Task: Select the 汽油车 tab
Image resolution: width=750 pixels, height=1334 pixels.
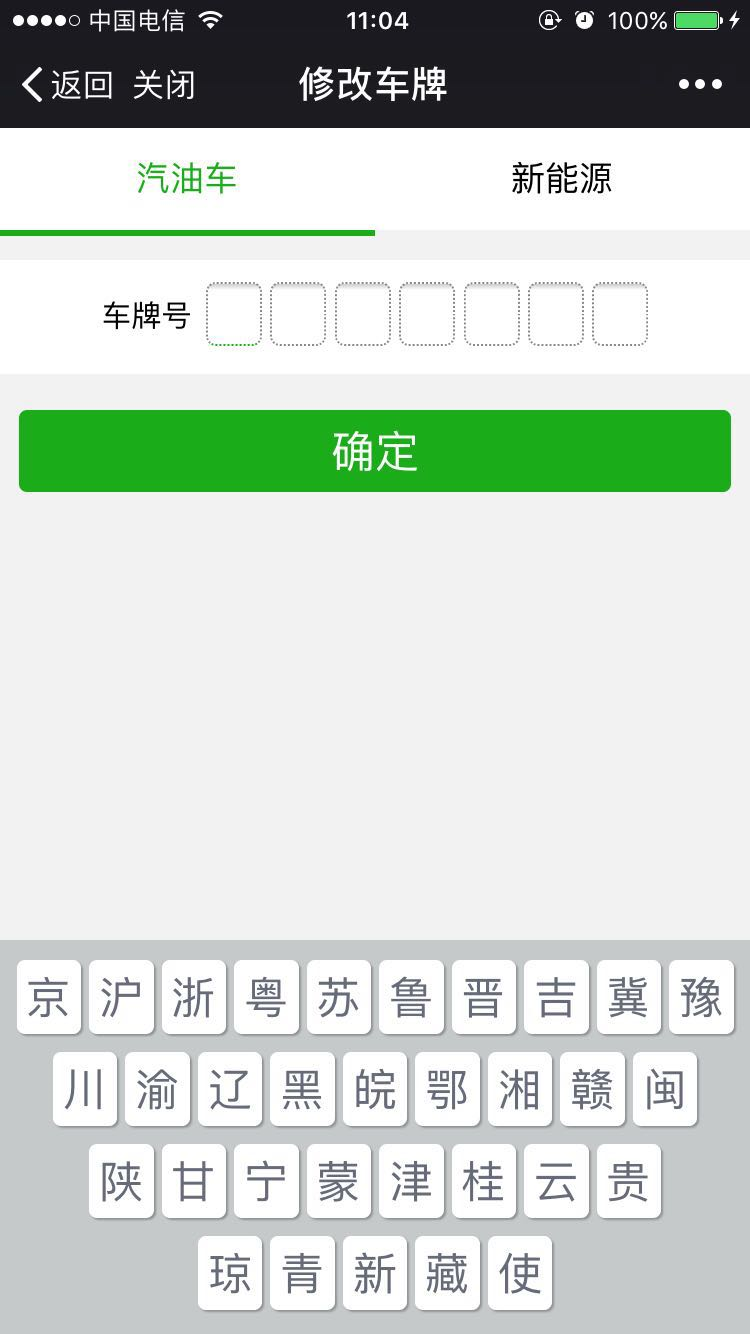Action: (x=187, y=179)
